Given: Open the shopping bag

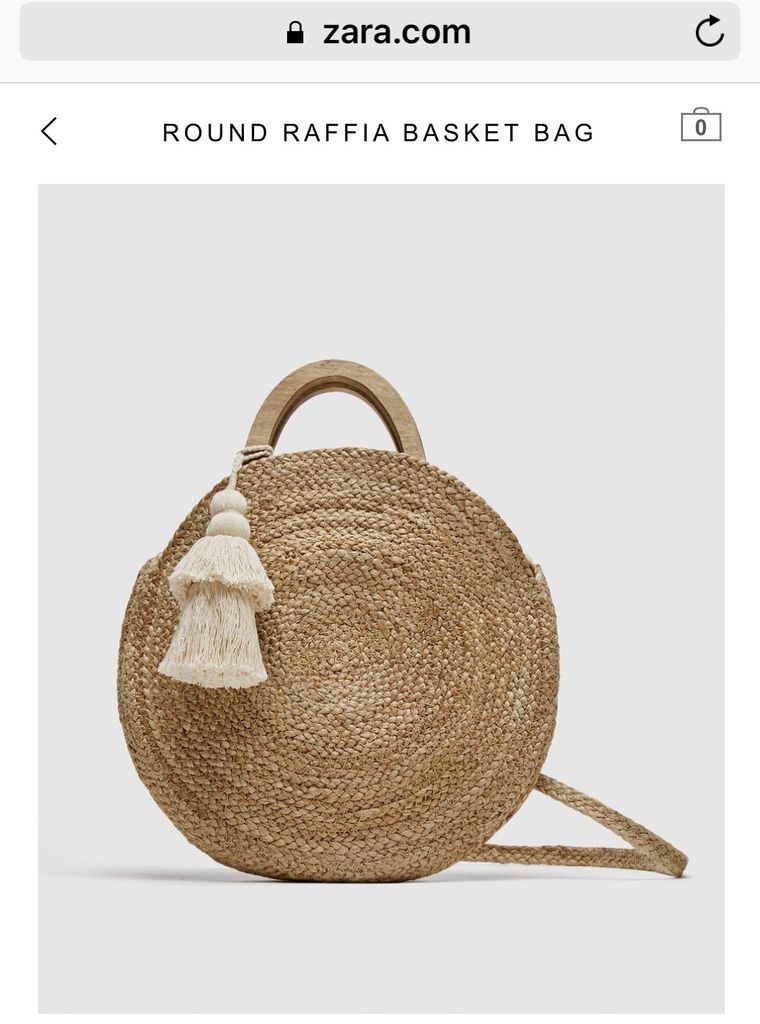Looking at the screenshot, I should pos(700,126).
